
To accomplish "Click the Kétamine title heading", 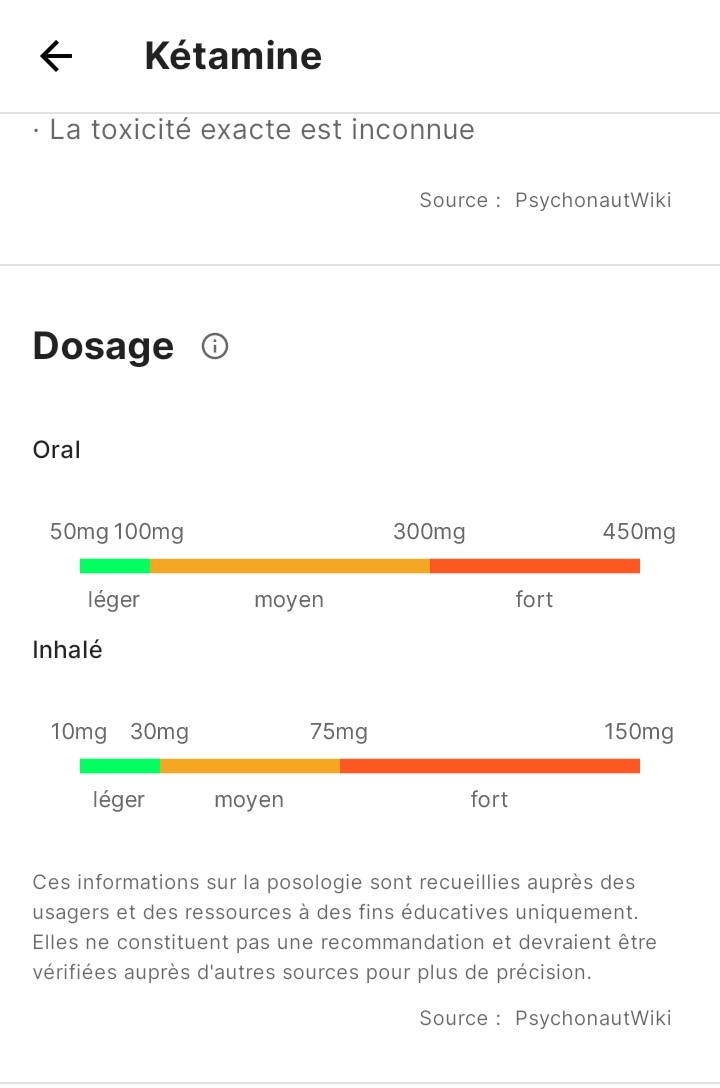I will [232, 55].
